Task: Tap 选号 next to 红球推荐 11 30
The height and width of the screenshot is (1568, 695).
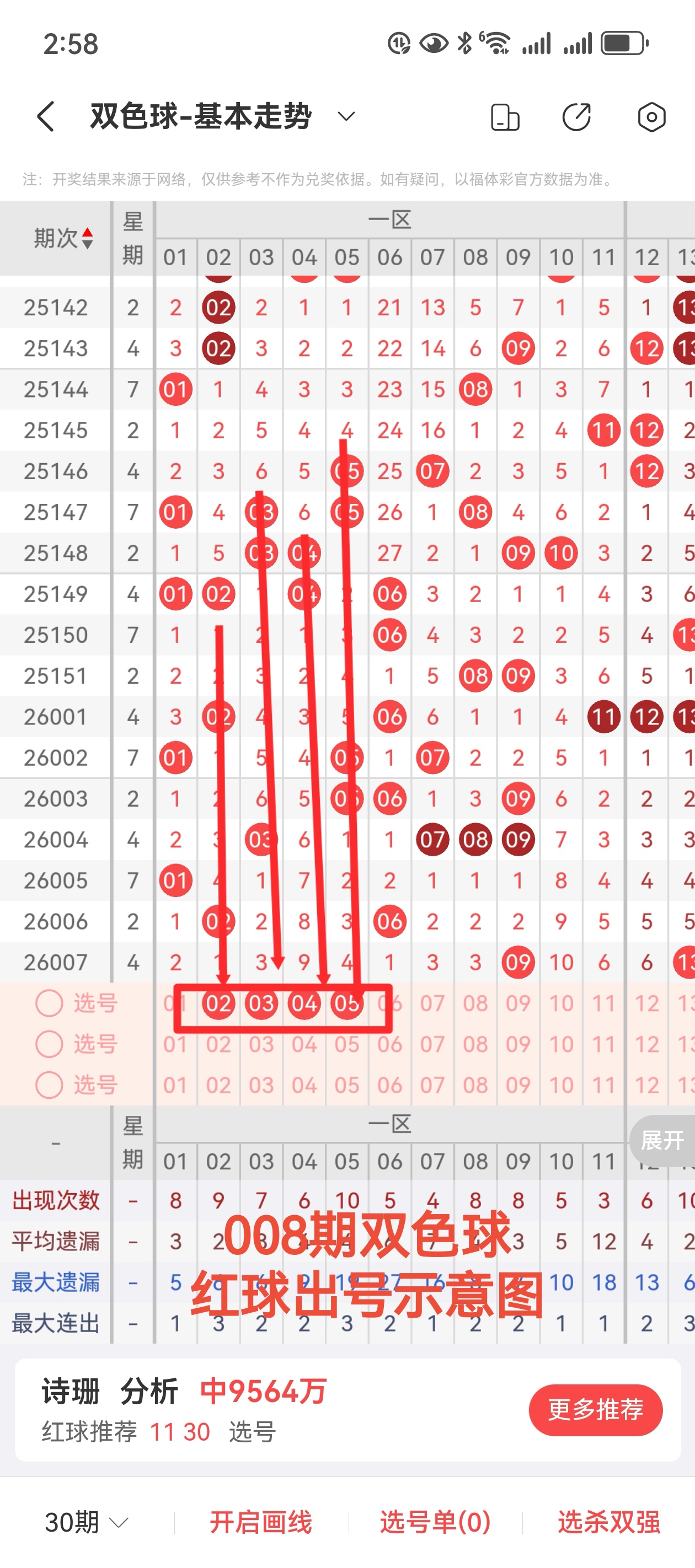Action: point(252,1432)
